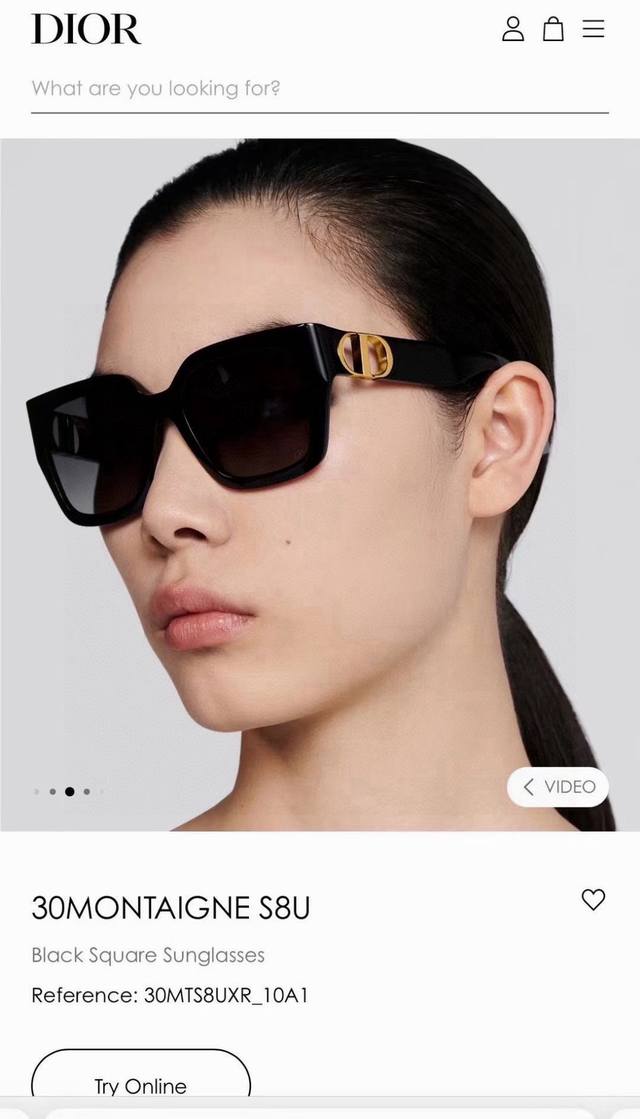Viewport: 640px width, 1119px height.
Task: Tap the Try Online button
Action: (141, 1084)
